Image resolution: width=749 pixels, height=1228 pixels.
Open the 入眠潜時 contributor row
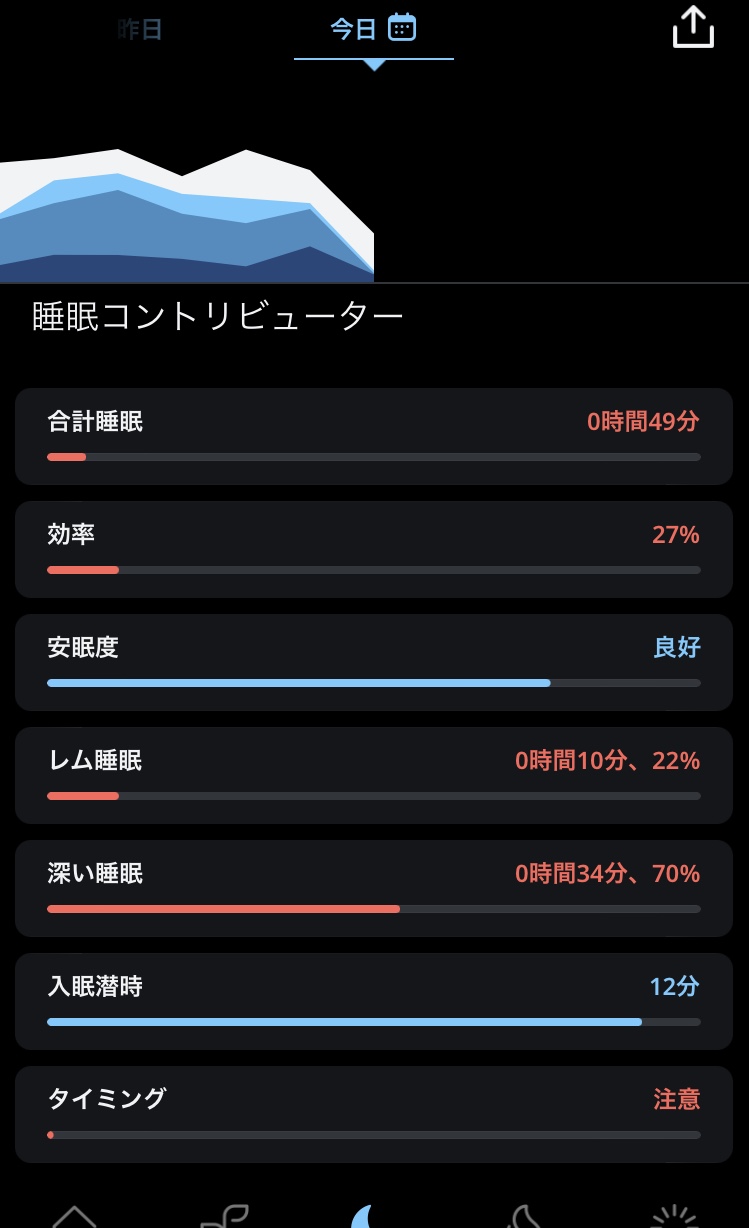[374, 1001]
